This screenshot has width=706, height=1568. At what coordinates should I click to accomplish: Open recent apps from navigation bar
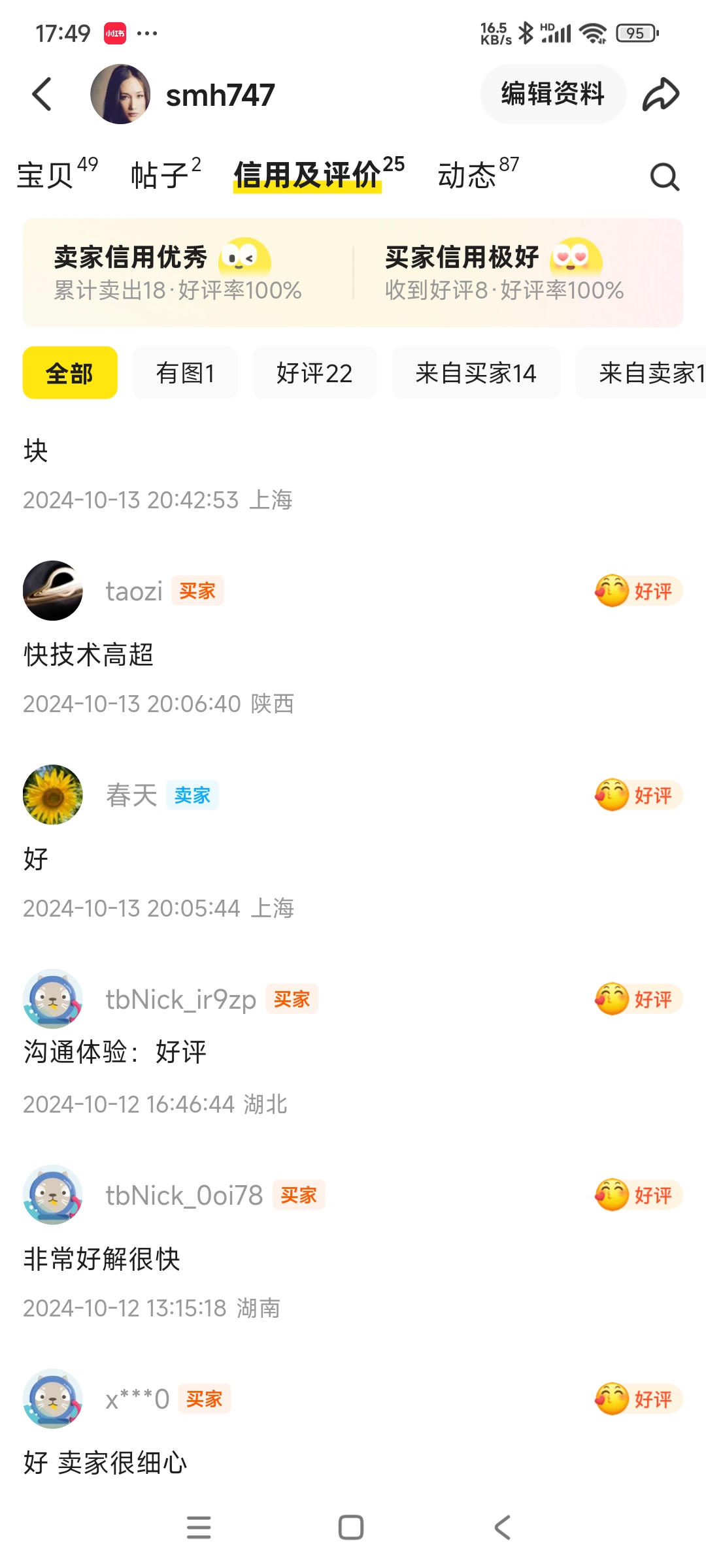(199, 1527)
